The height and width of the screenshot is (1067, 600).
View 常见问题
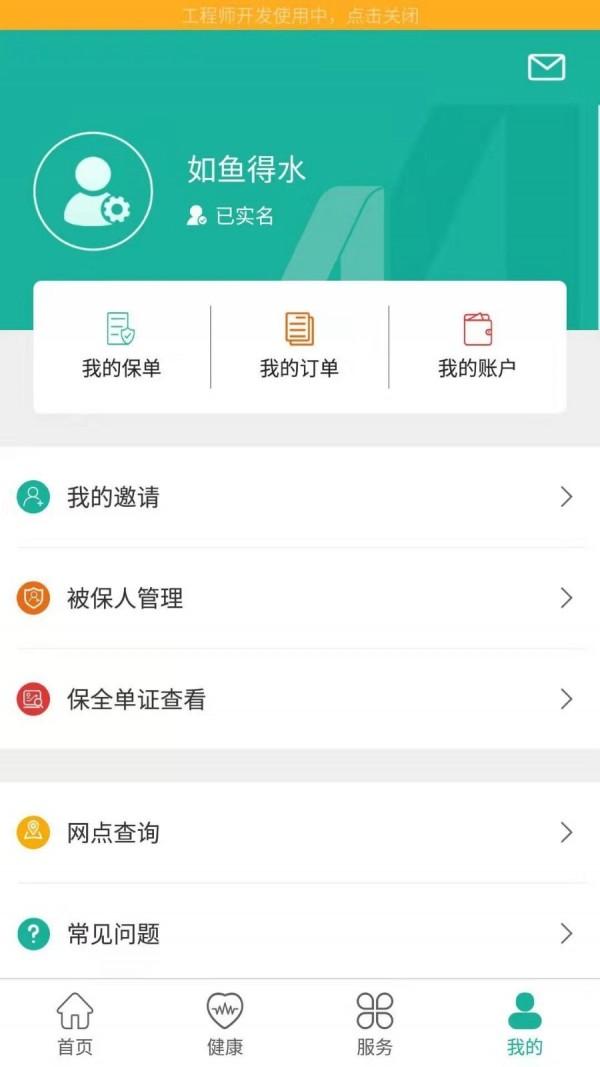[300, 934]
